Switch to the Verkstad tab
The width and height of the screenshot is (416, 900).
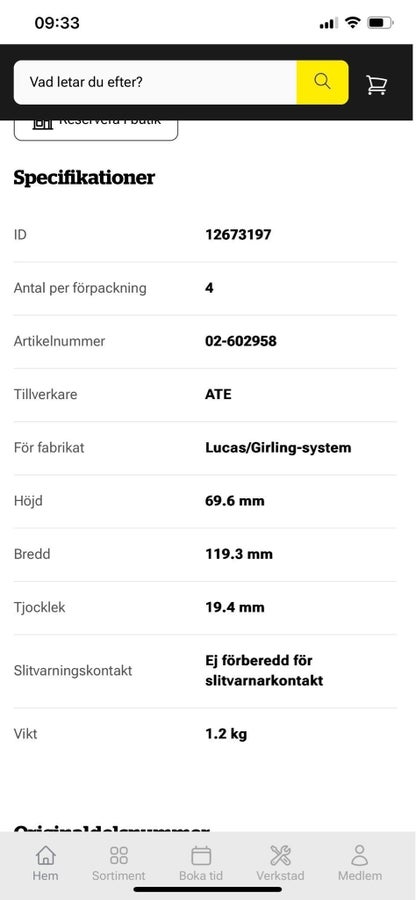(280, 863)
